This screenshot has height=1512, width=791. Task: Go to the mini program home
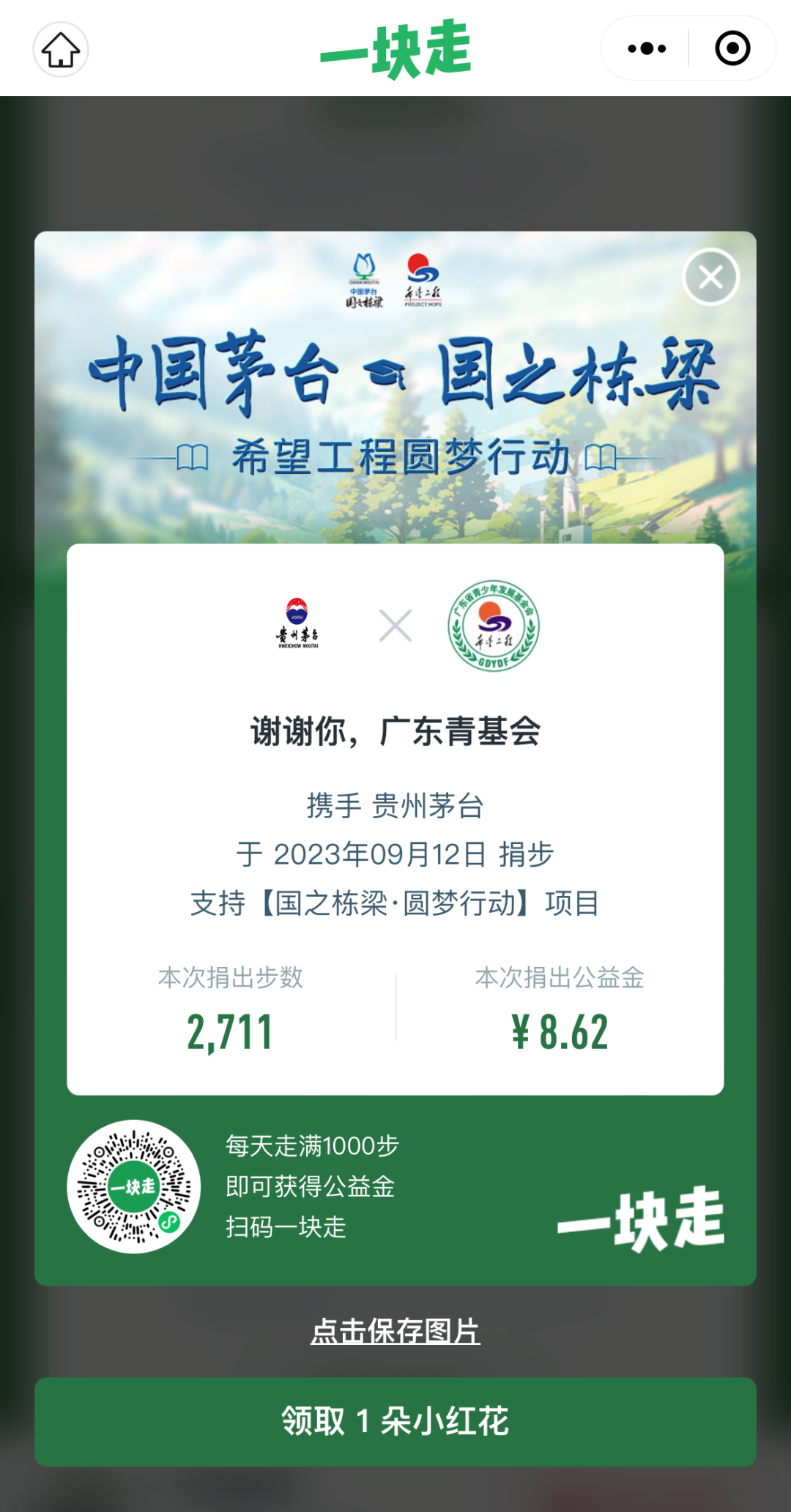(x=61, y=50)
